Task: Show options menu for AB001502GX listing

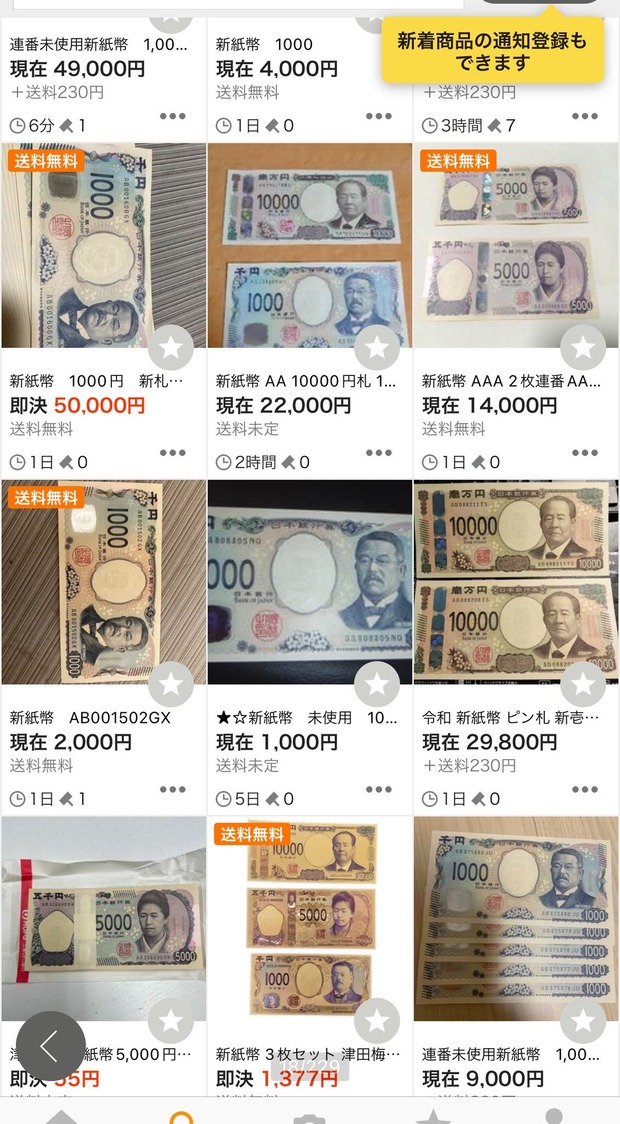Action: [172, 790]
